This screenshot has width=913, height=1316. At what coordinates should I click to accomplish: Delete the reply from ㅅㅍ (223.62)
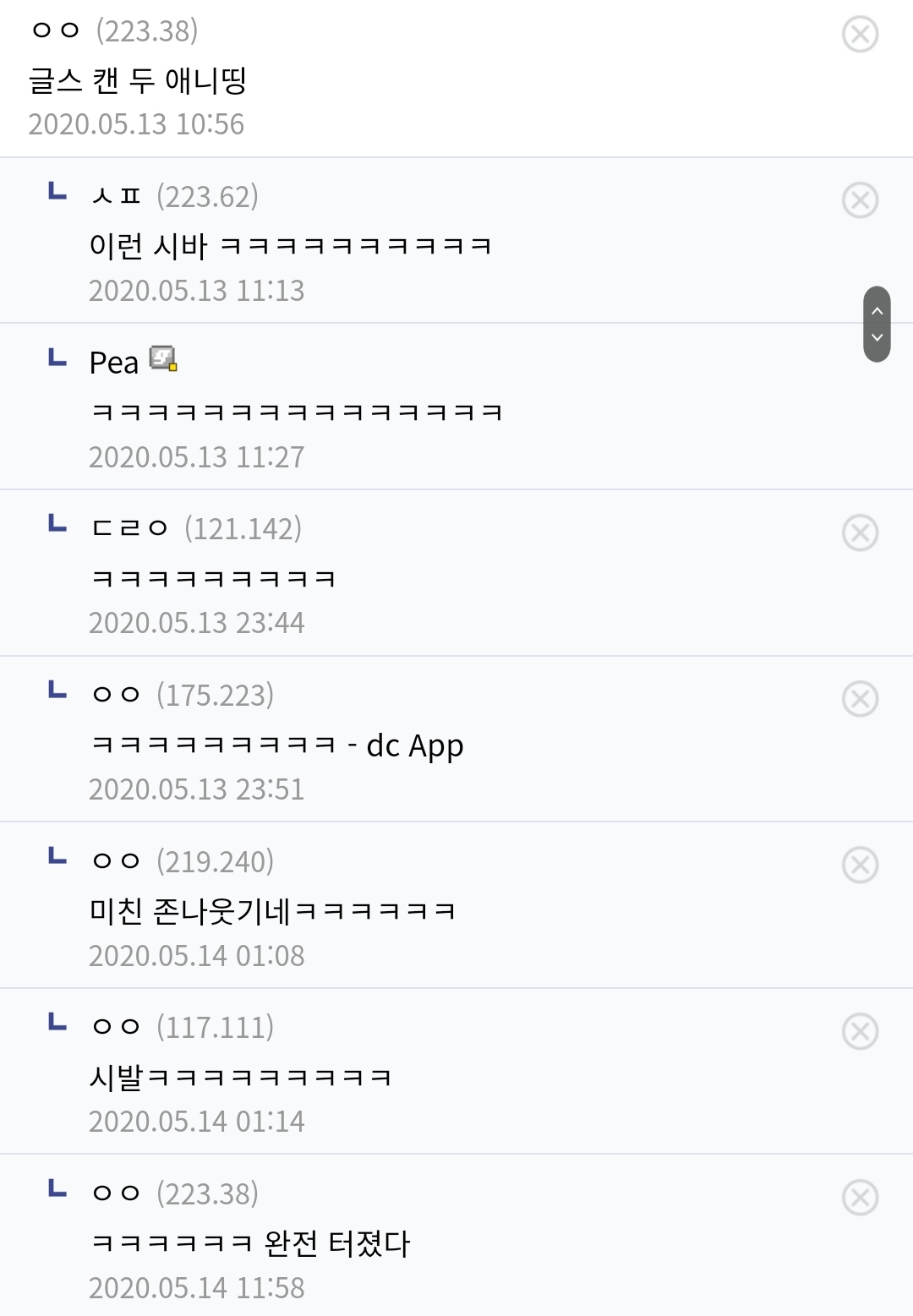pos(860,200)
